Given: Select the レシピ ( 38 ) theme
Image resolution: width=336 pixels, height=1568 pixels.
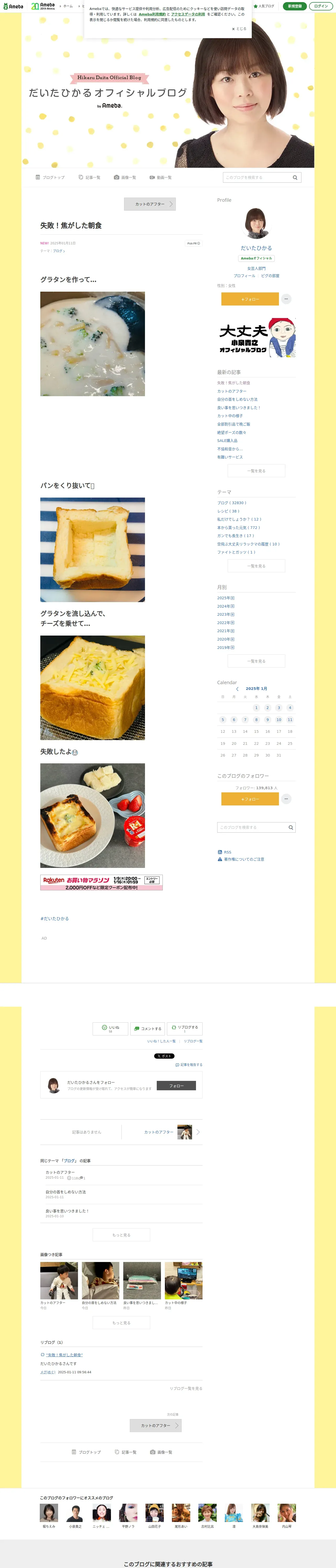Looking at the screenshot, I should [229, 511].
